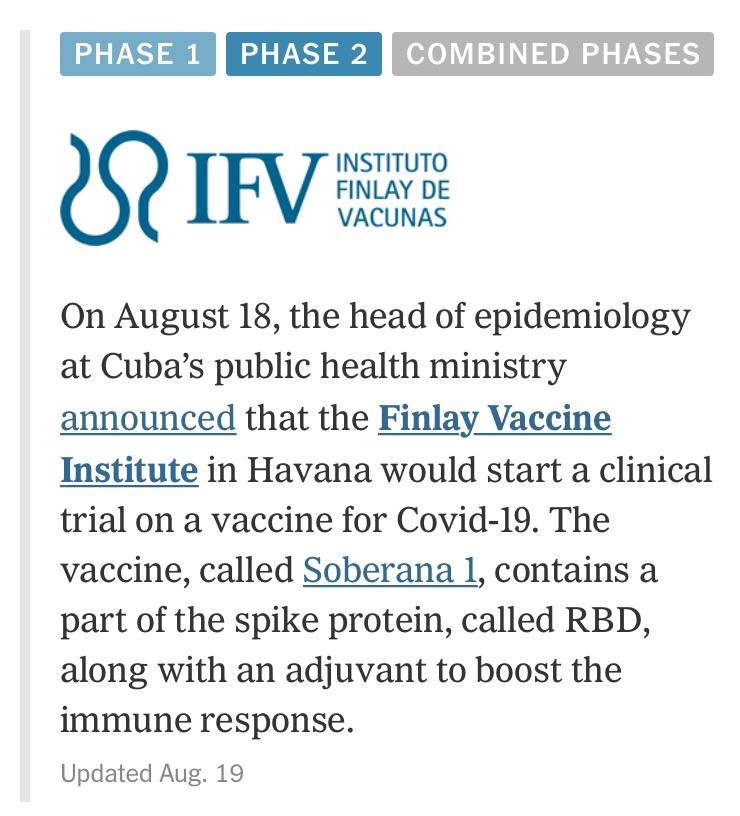This screenshot has width=740, height=816.
Task: Follow the Finlay Vaccine Institute link
Action: pyautogui.click(x=494, y=418)
